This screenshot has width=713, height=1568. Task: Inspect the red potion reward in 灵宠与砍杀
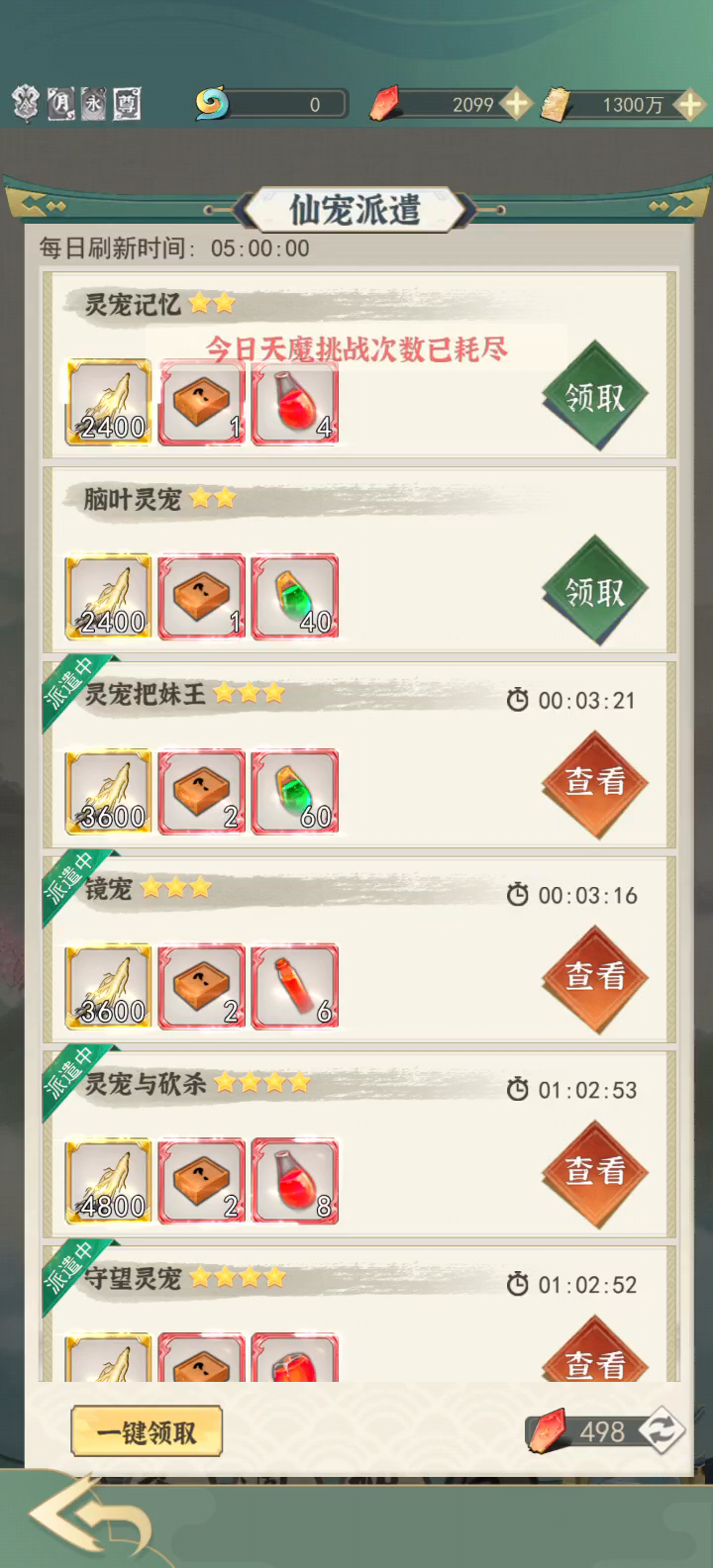[295, 1181]
